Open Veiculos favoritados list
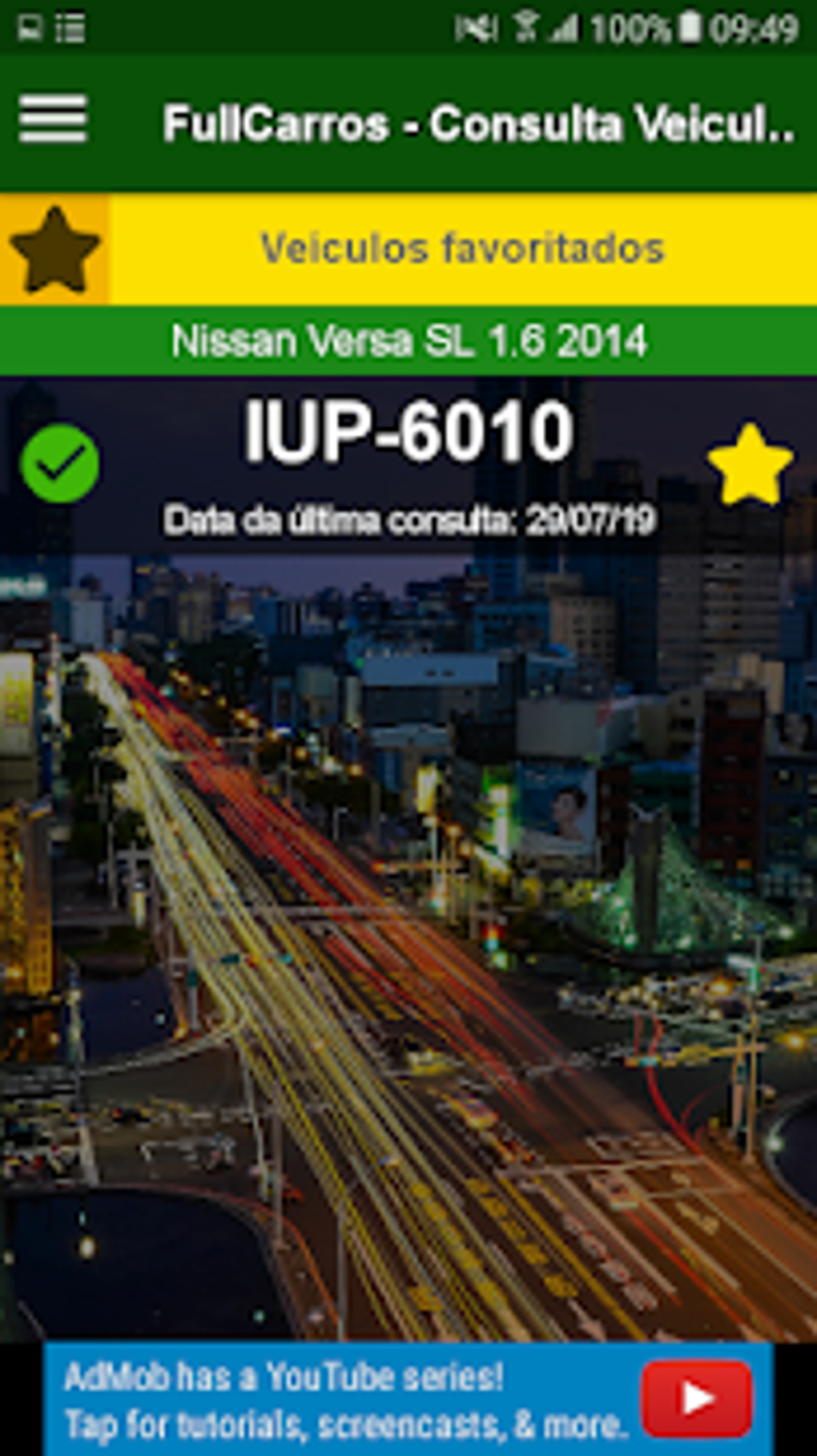The width and height of the screenshot is (817, 1456). tap(461, 248)
